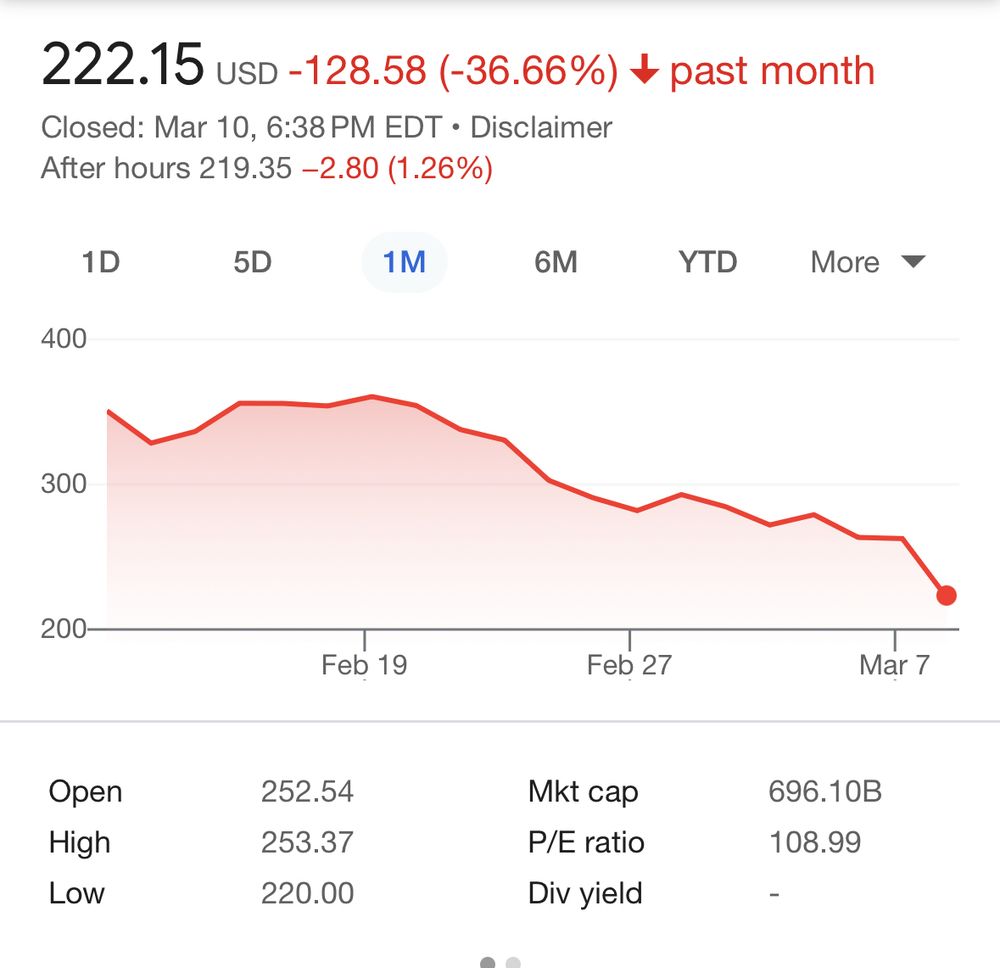Select the 5D chart range
The height and width of the screenshot is (968, 1000).
(252, 263)
